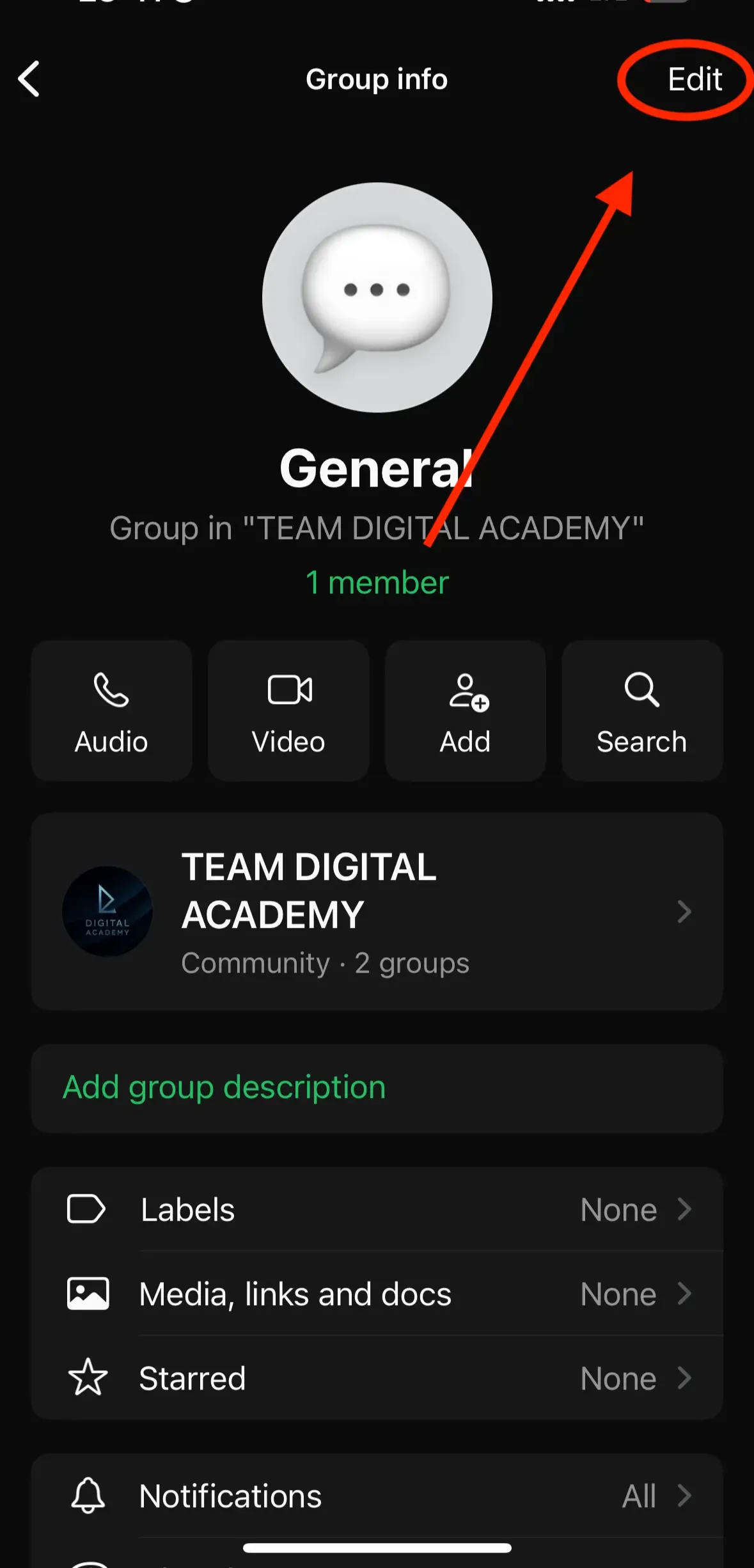754x1568 pixels.
Task: Open the TEAM DIGITAL ACADEMY community
Action: [377, 912]
